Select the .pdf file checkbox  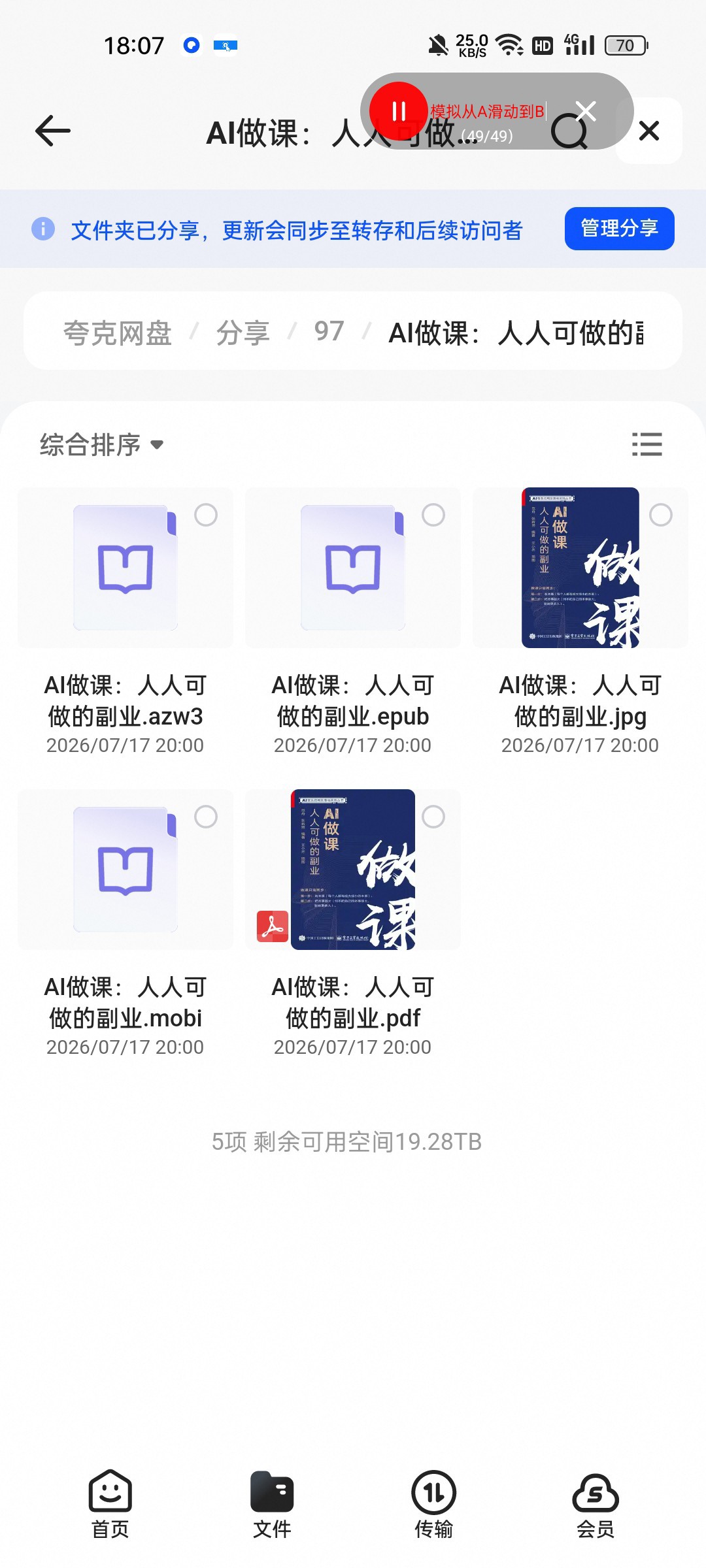coord(433,817)
